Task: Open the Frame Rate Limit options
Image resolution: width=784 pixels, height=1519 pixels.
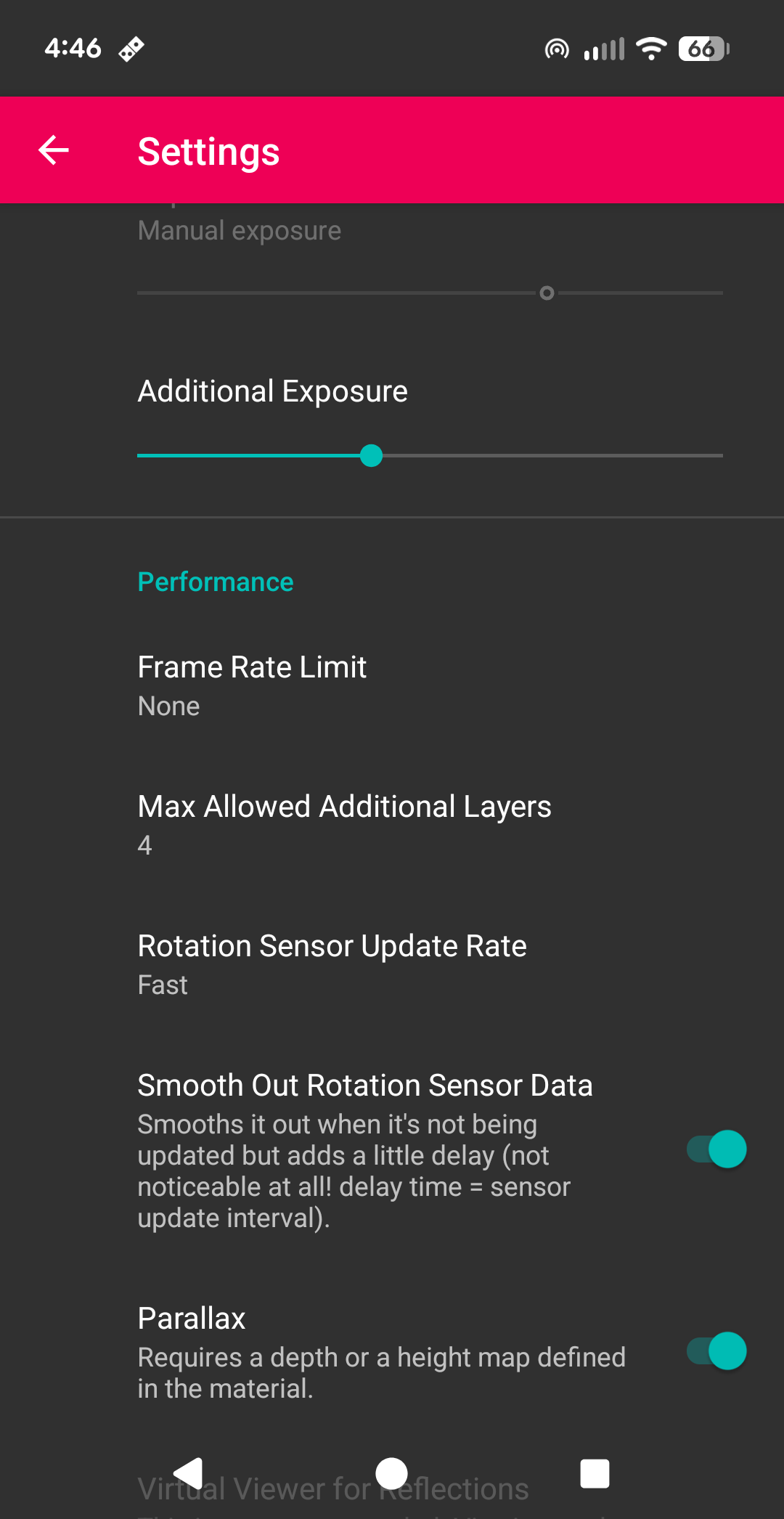Action: coord(252,683)
